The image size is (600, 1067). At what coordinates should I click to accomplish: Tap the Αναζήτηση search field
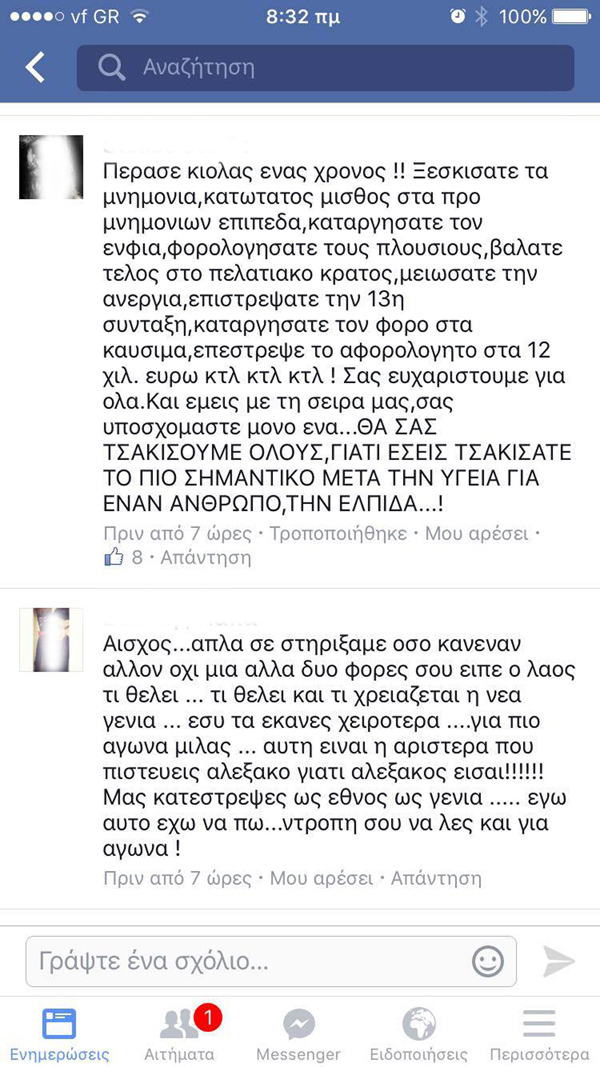pyautogui.click(x=325, y=68)
